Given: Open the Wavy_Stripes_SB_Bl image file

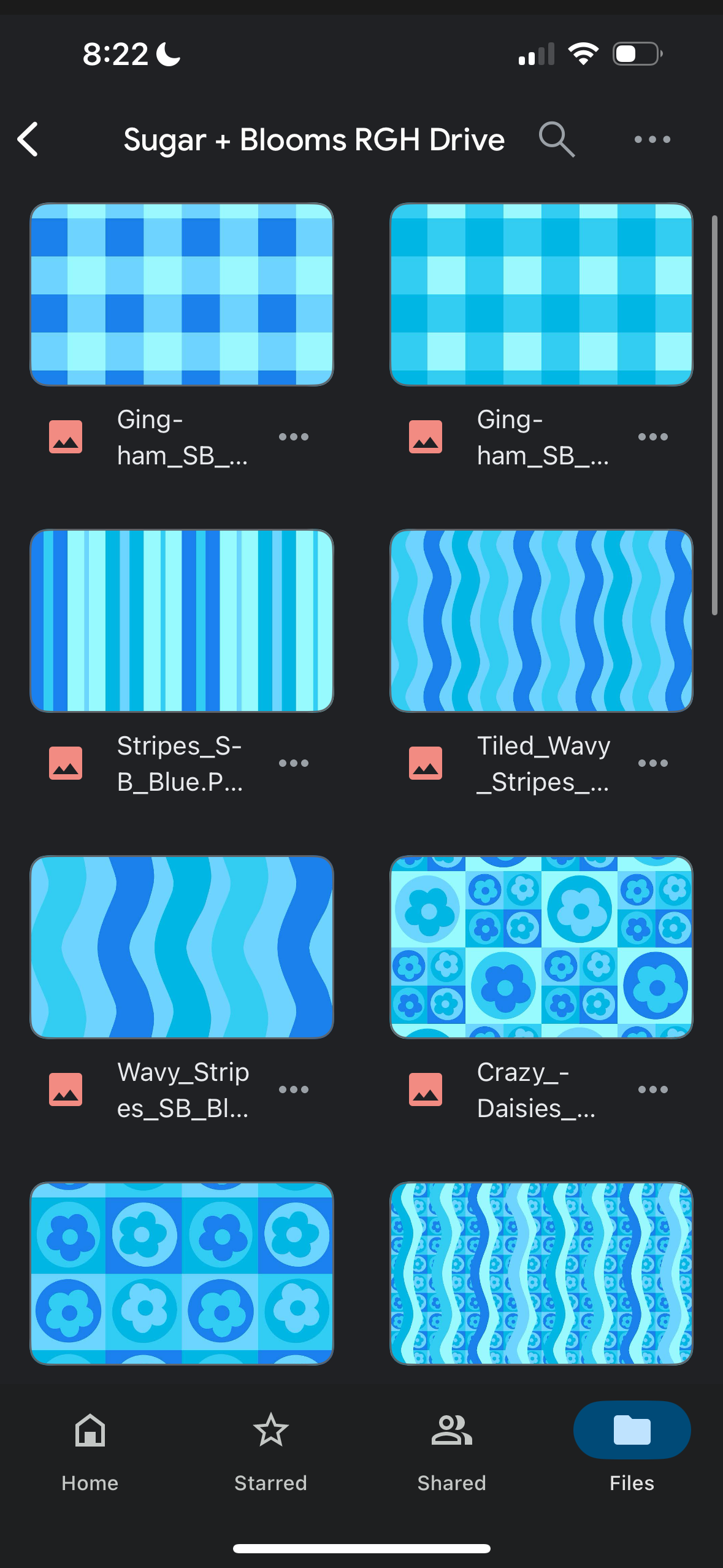Looking at the screenshot, I should coord(182,947).
